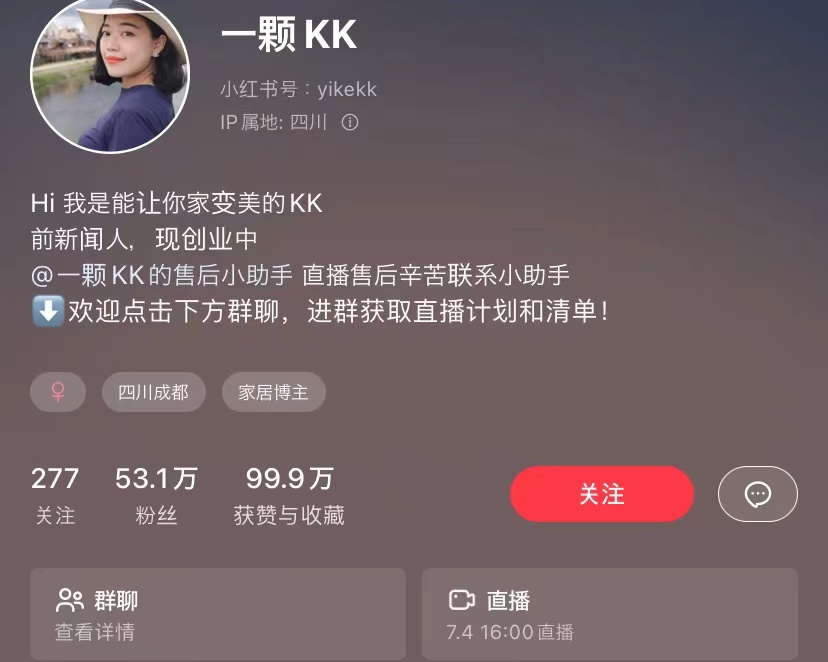
Task: Open the 直播 livestream schedule card
Action: point(609,614)
